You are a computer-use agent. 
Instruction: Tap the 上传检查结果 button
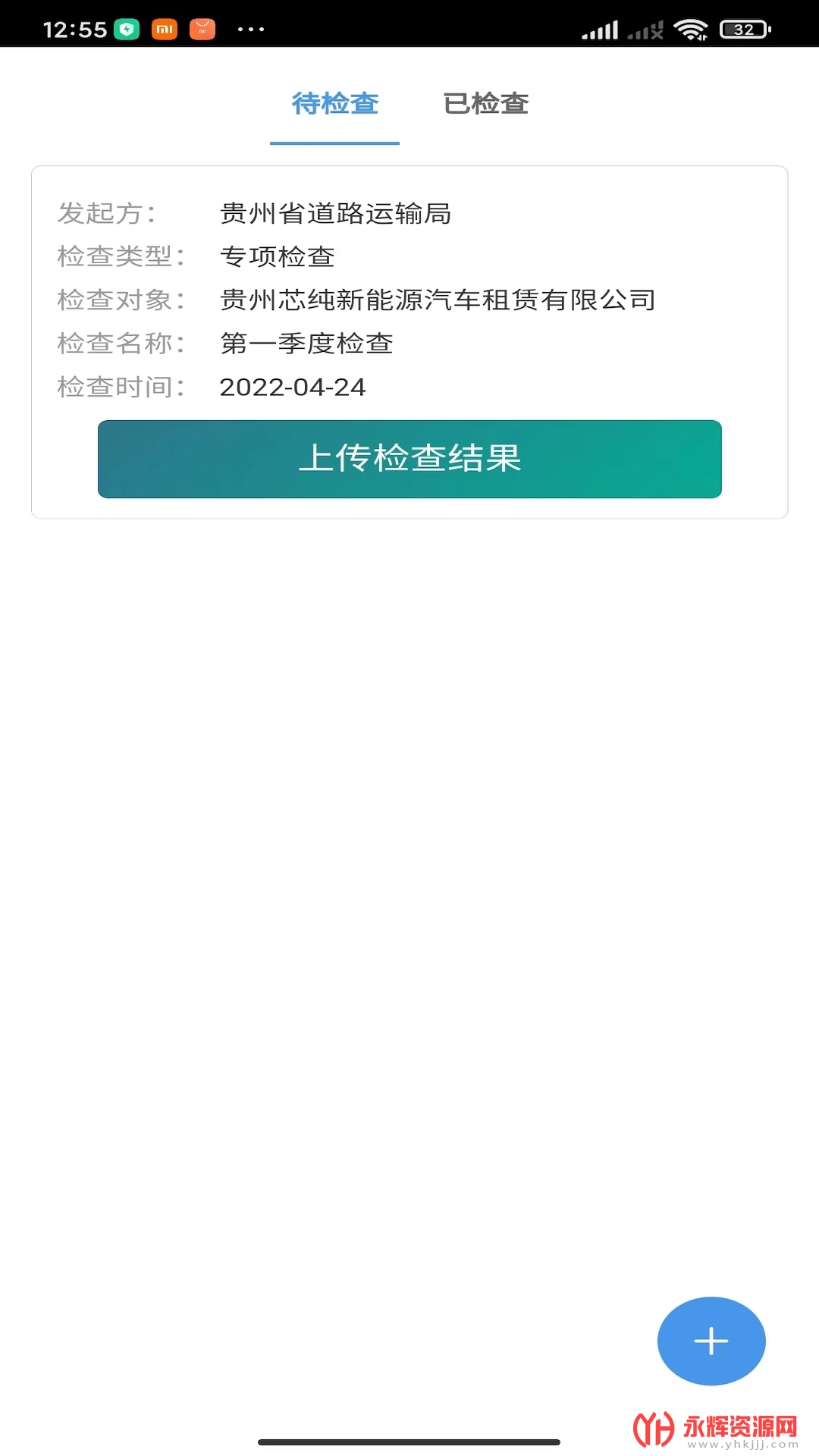tap(409, 459)
